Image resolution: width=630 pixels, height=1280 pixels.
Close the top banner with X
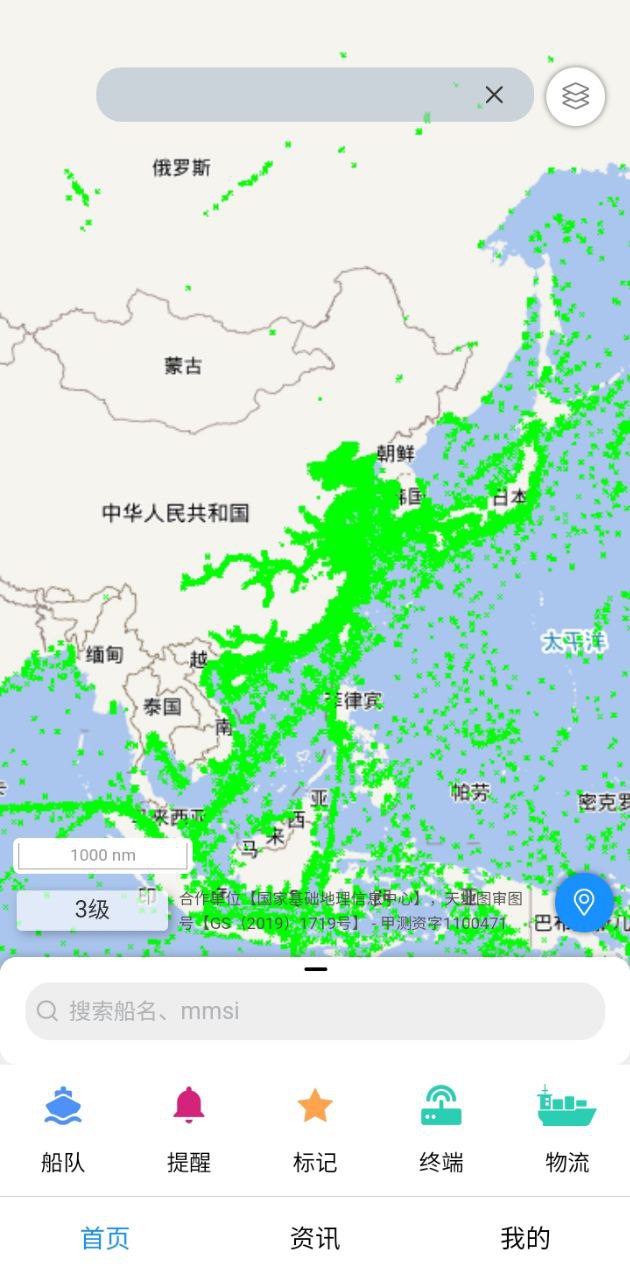(x=494, y=95)
